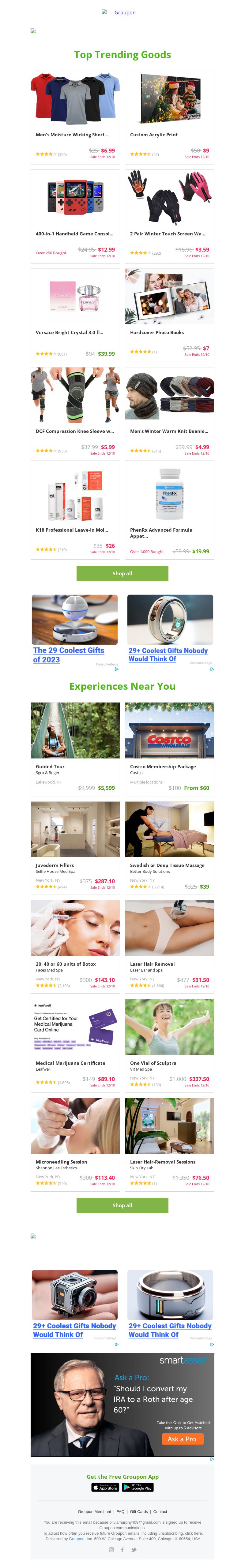Open the Hardcover Photo Books deal
Viewport: 245px width, 1568px height.
[169, 313]
